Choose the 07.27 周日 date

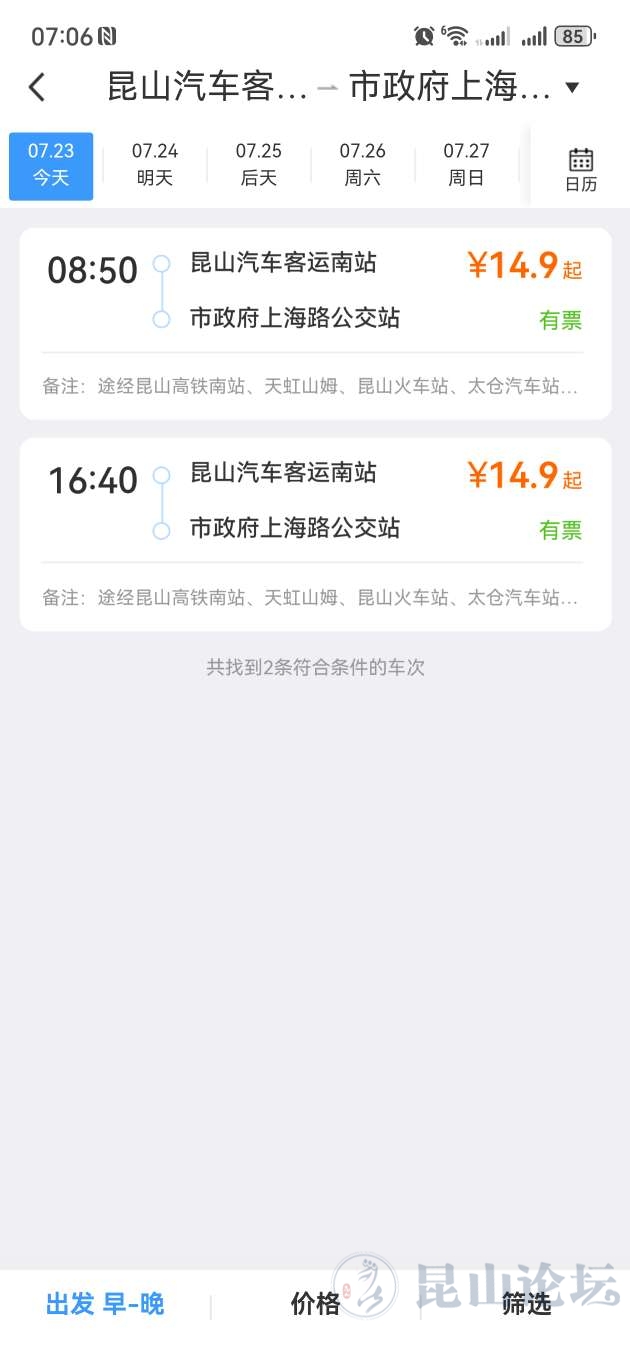[466, 166]
